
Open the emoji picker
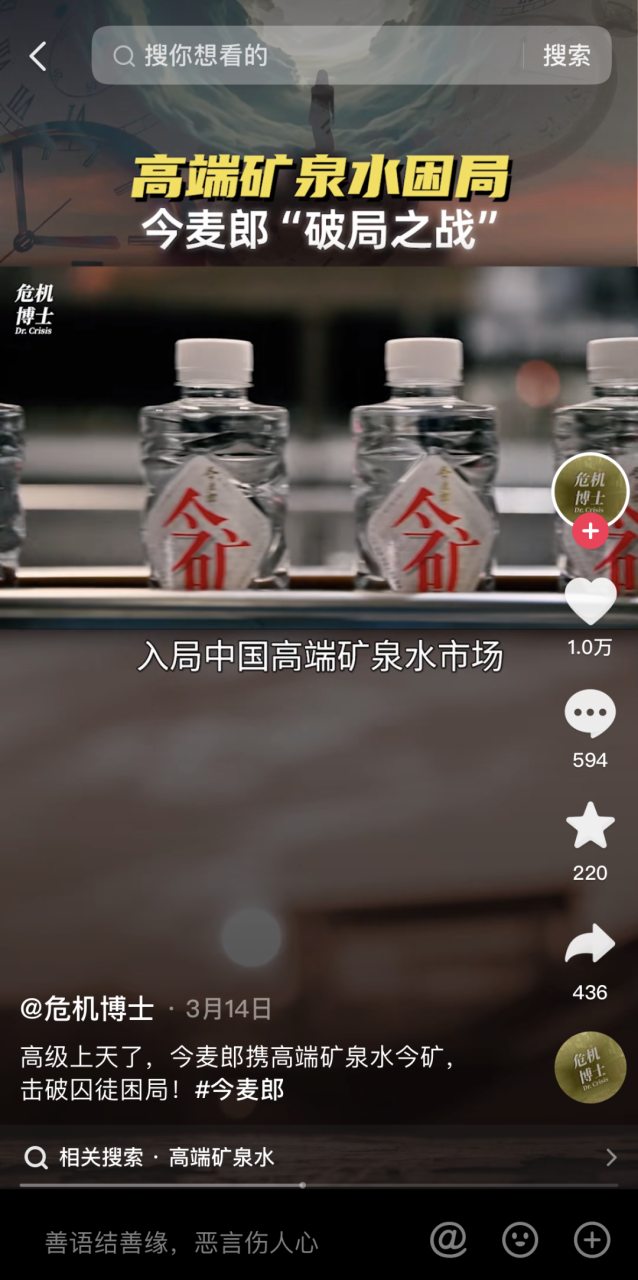[520, 1241]
